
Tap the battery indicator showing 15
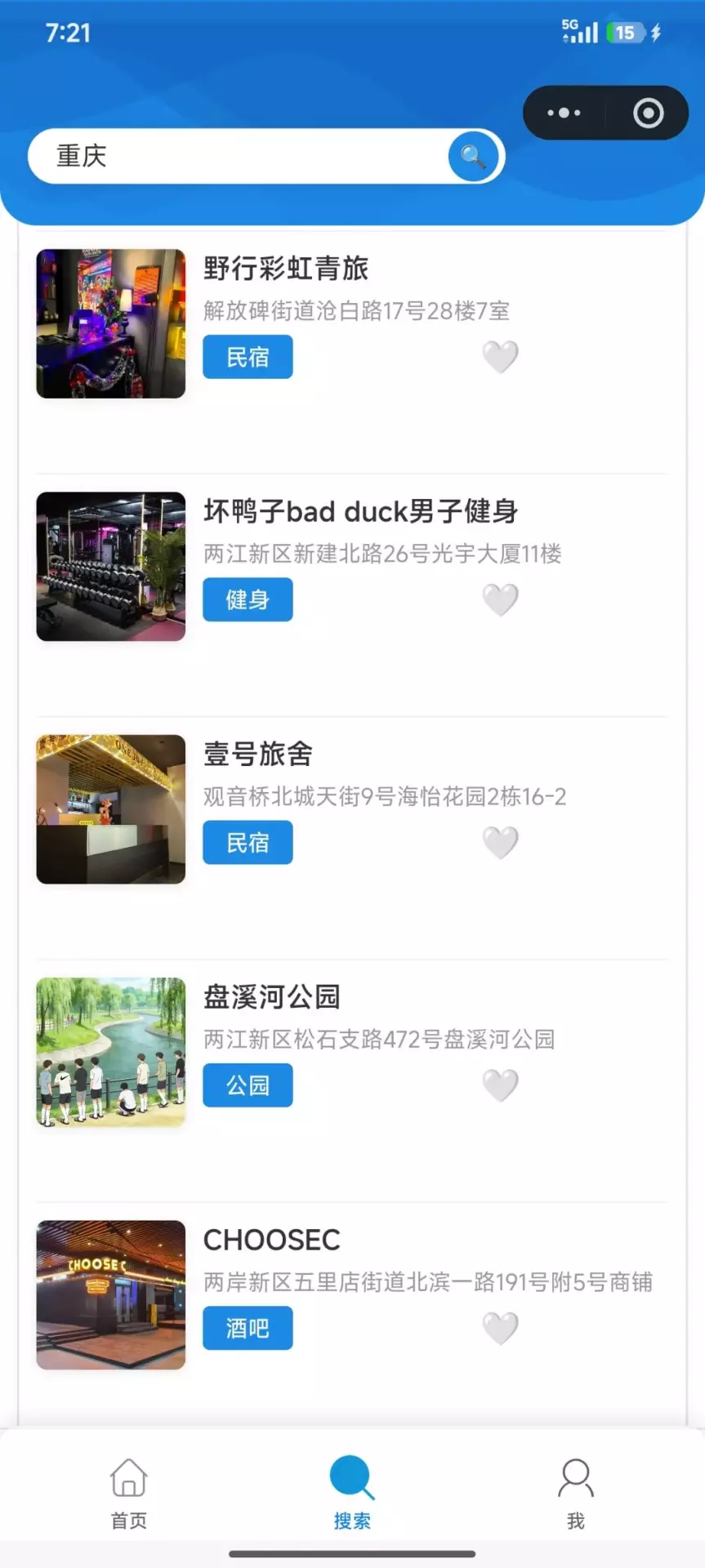624,33
